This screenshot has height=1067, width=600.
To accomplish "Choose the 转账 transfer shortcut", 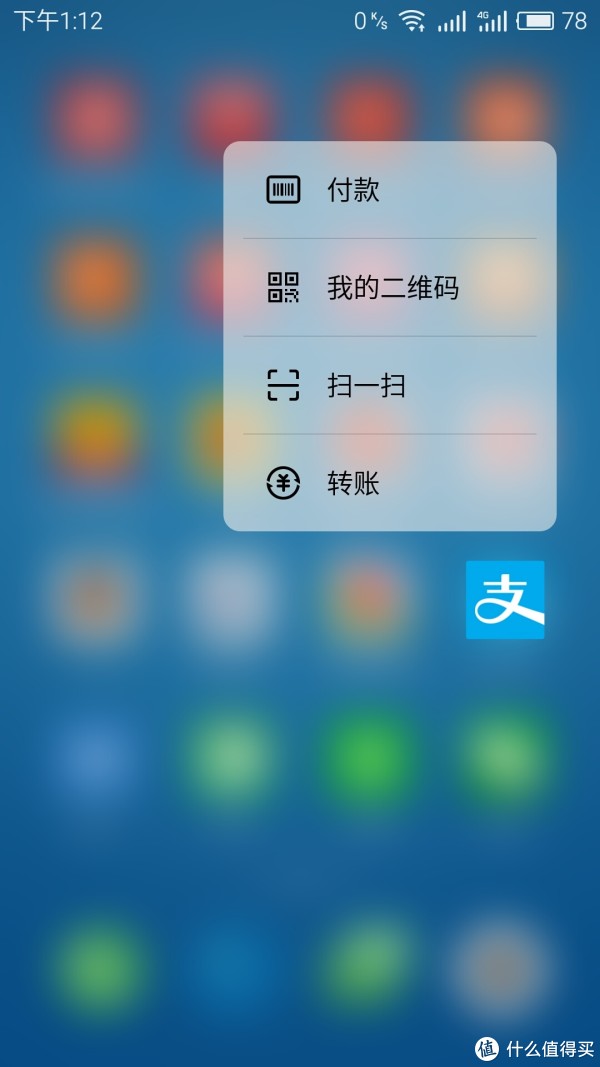I will coord(390,483).
